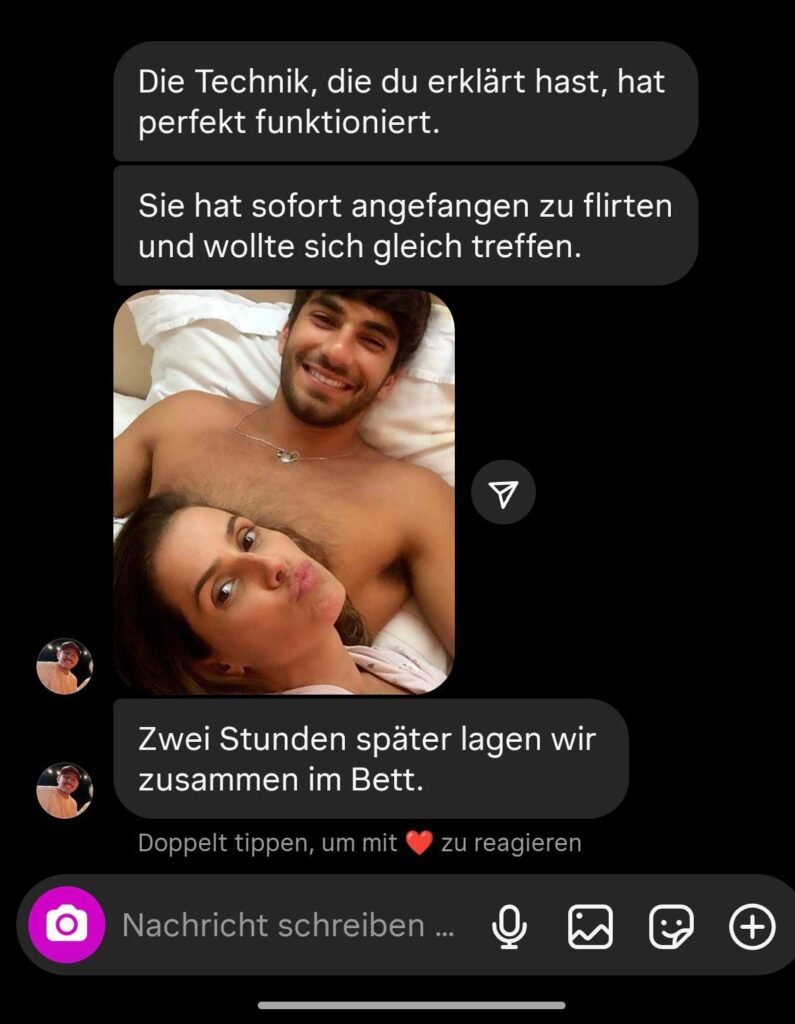
Task: Open sender's profile picture beside last message
Action: pyautogui.click(x=65, y=790)
